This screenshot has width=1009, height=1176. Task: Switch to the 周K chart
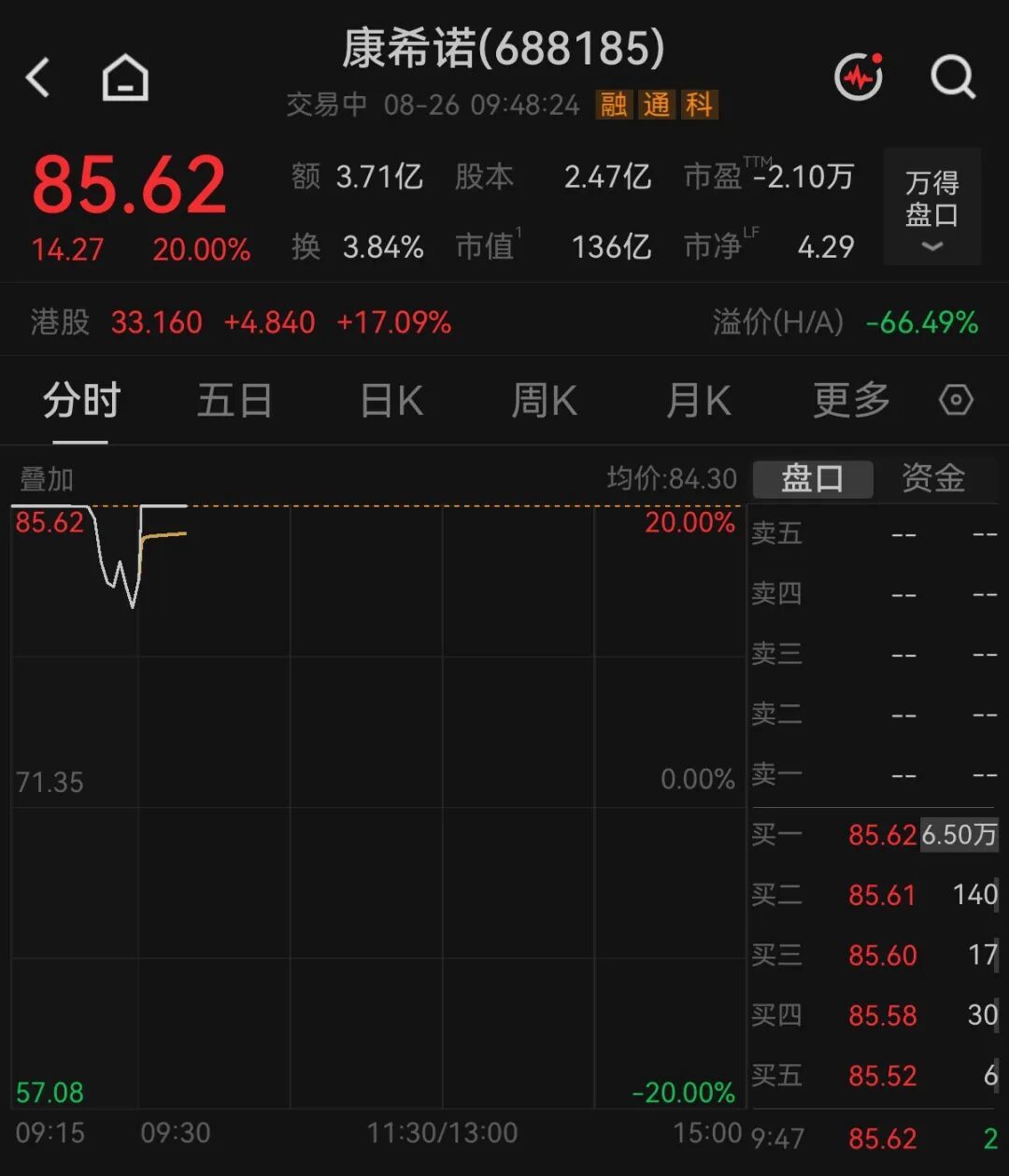(544, 401)
